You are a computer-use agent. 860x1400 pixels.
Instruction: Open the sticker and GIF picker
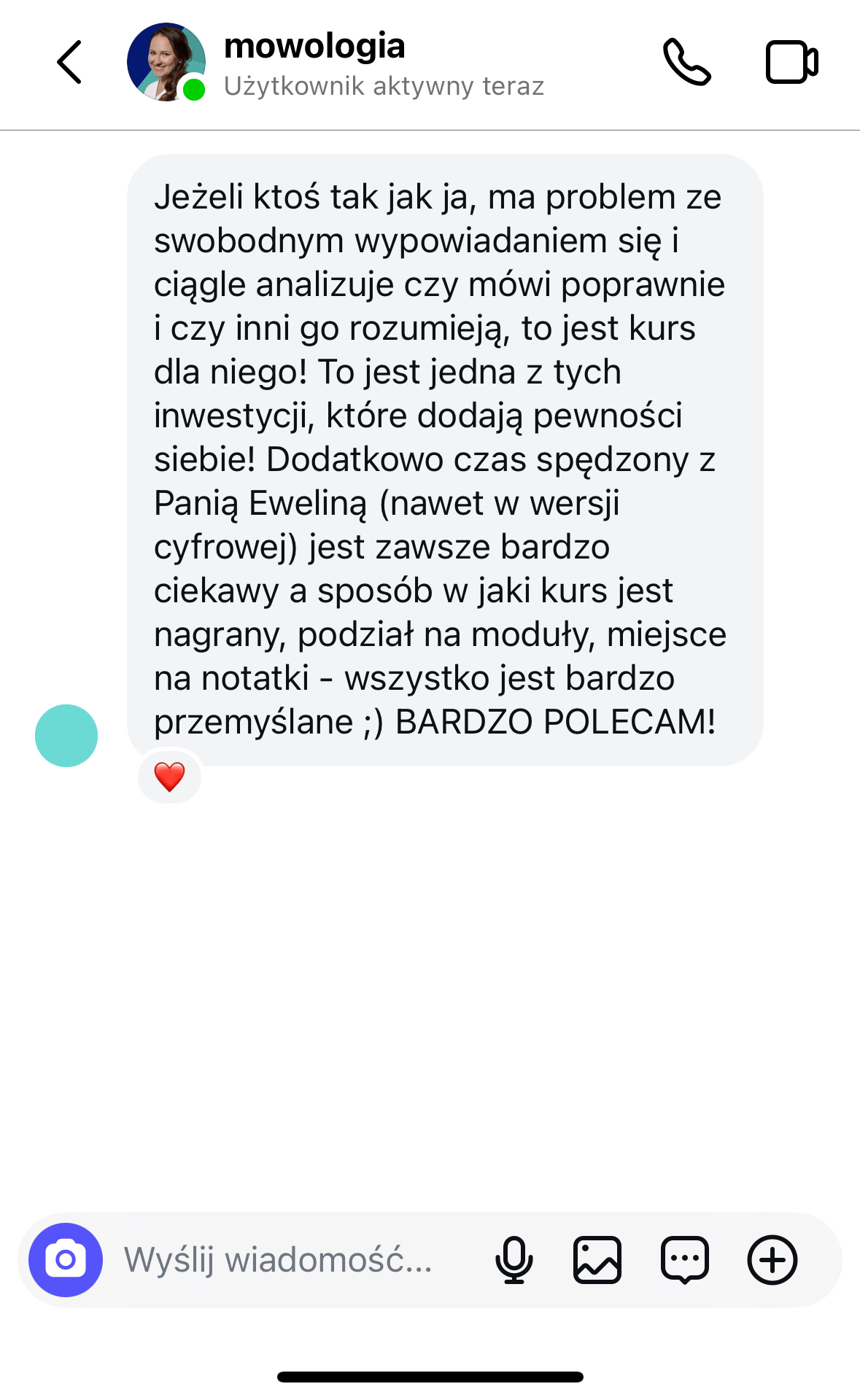pyautogui.click(x=684, y=1259)
